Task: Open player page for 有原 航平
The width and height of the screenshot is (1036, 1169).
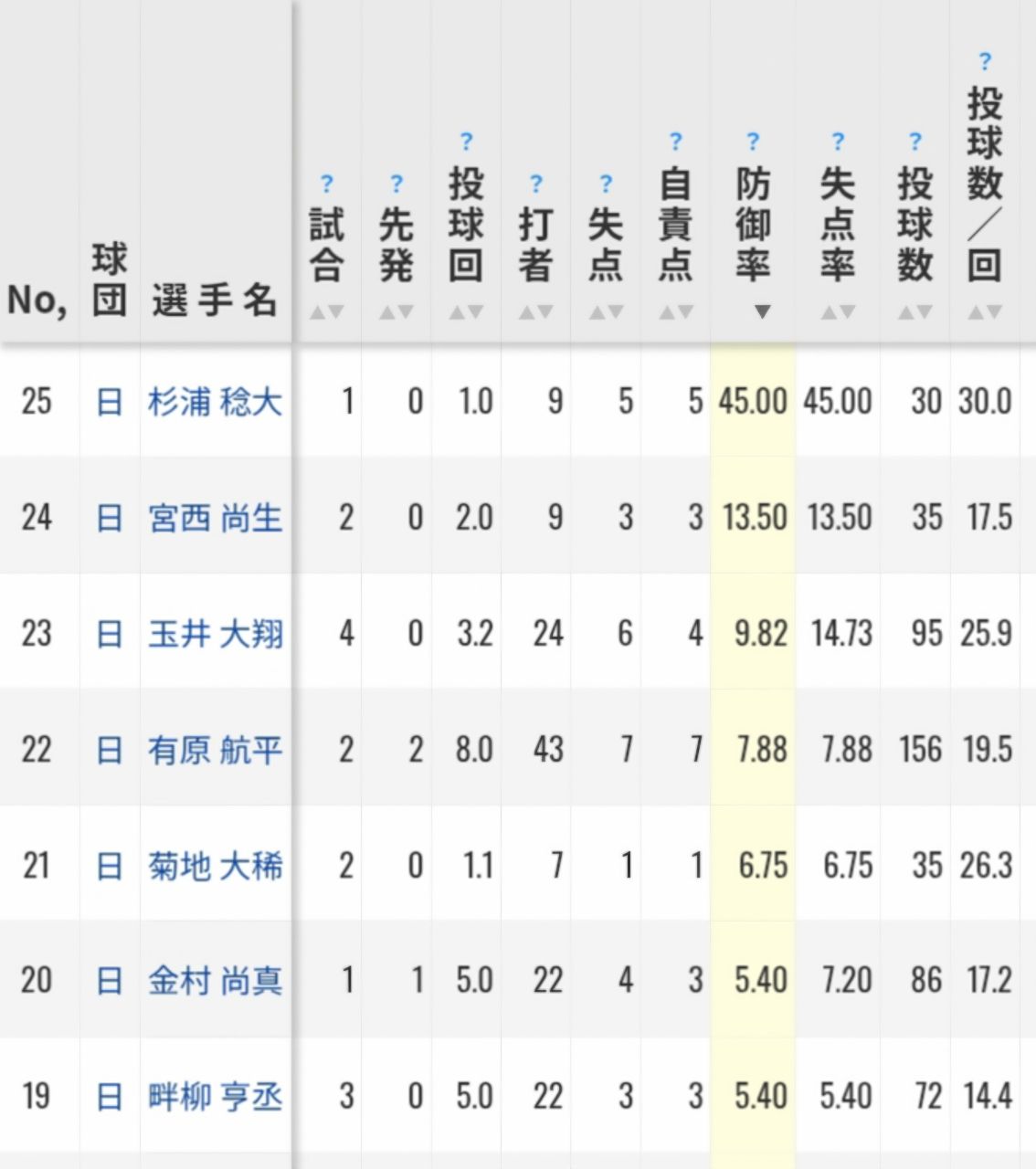Action: point(215,750)
